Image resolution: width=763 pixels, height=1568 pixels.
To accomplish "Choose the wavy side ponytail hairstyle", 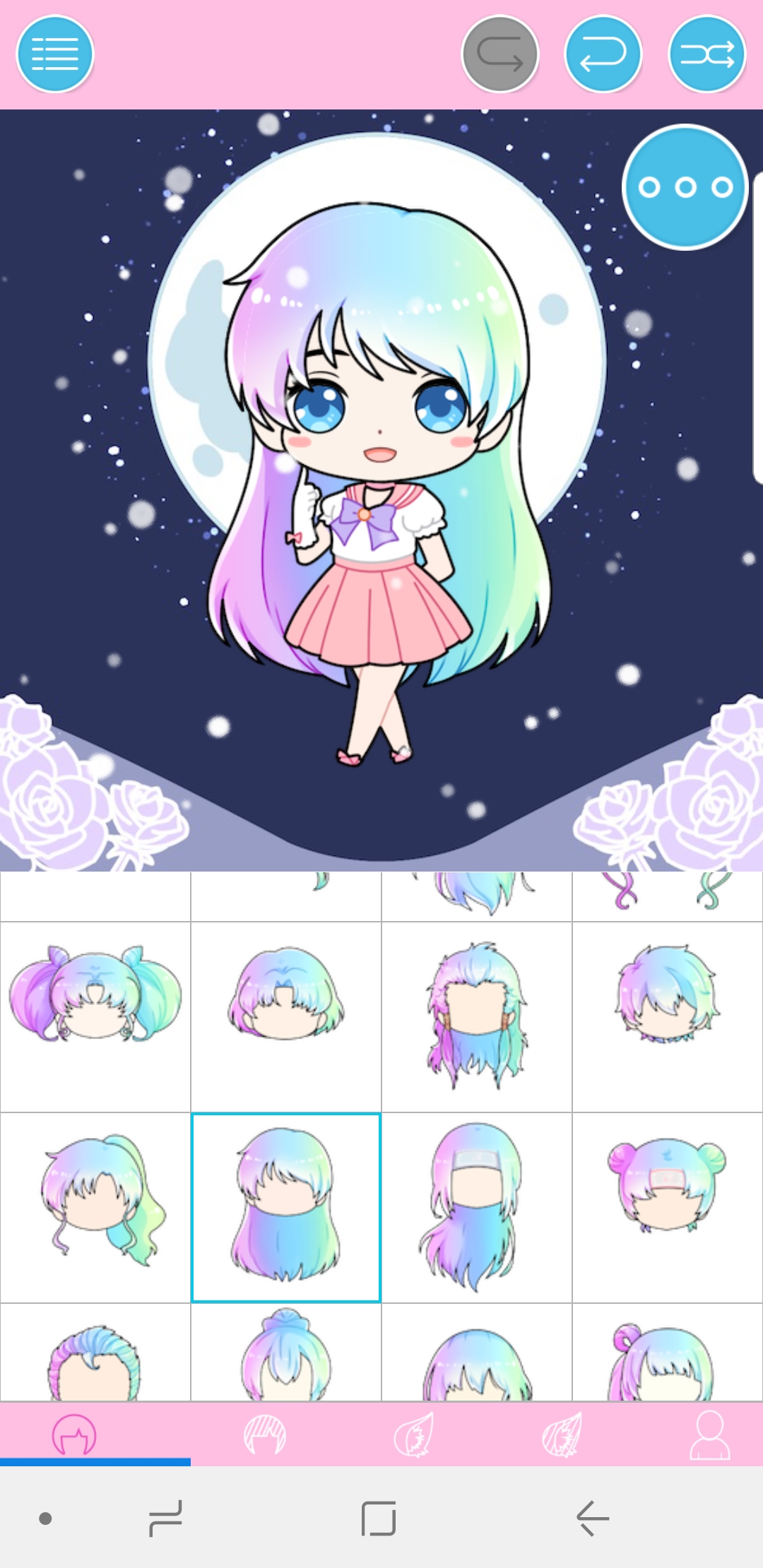I will coord(95,1208).
